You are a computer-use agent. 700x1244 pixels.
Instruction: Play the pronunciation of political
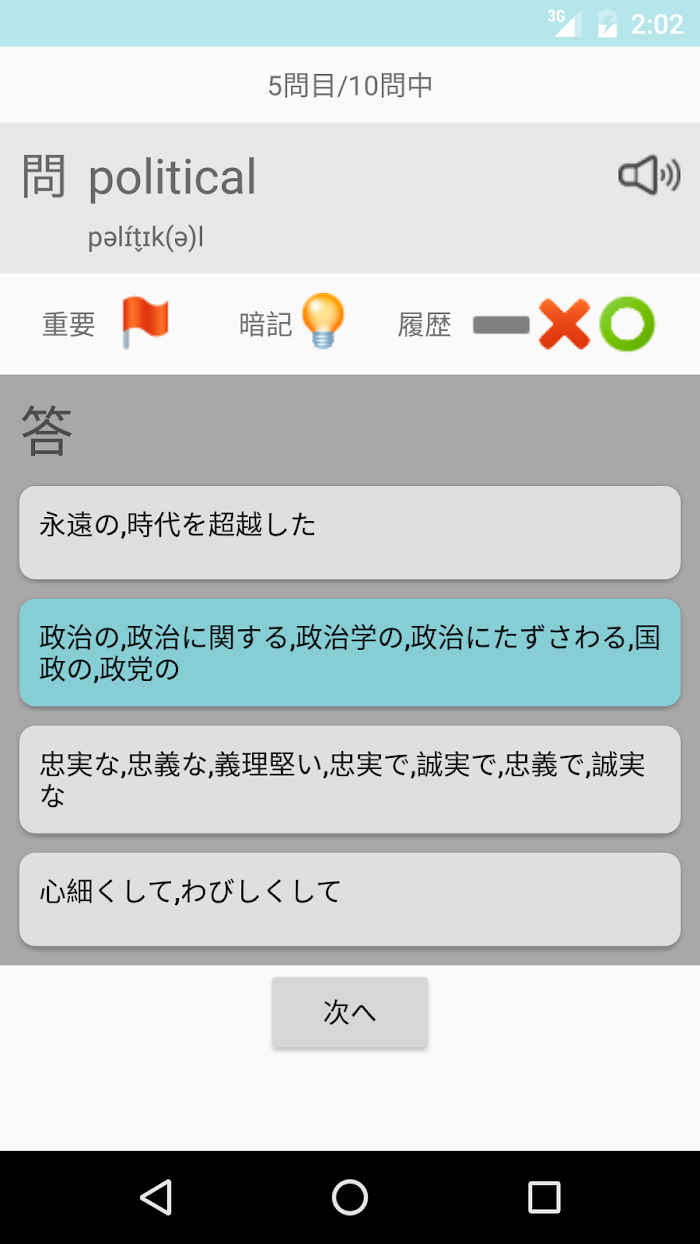[649, 175]
